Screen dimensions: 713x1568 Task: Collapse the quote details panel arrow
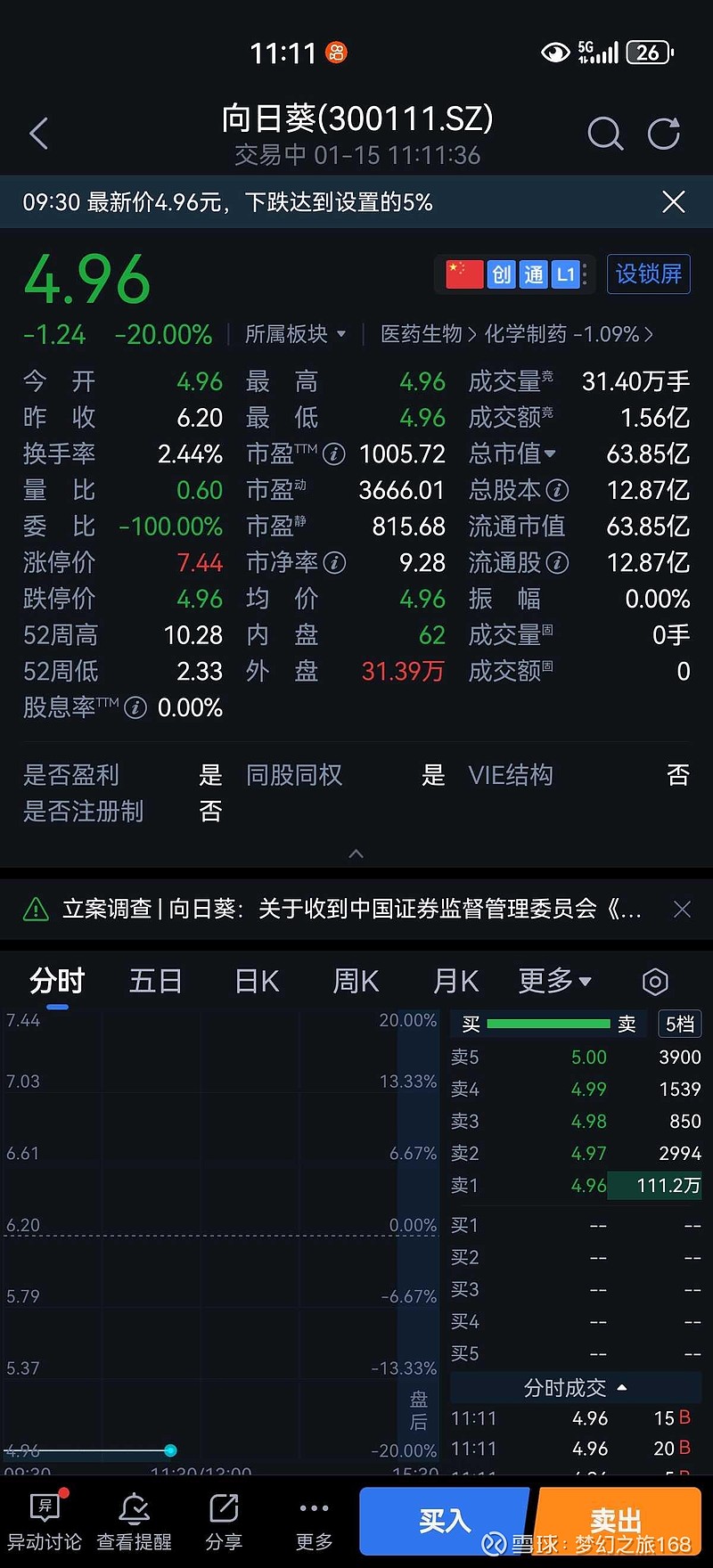(356, 853)
